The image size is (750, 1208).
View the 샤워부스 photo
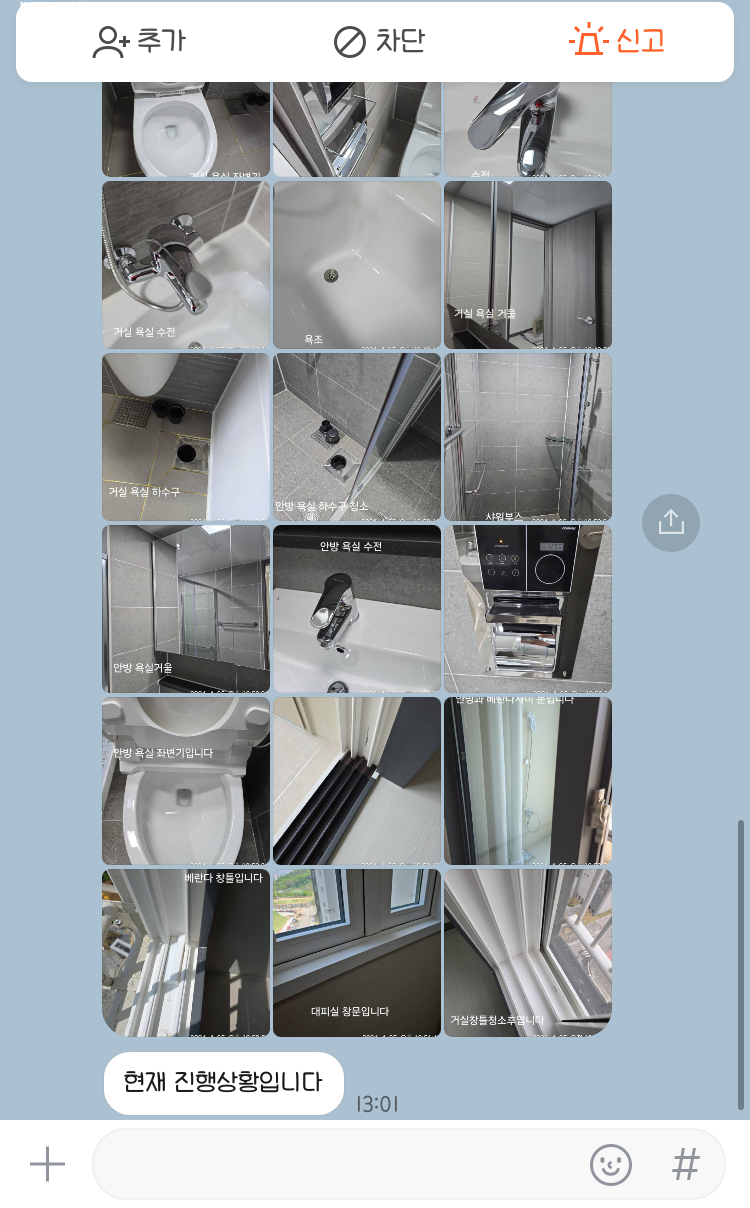pyautogui.click(x=528, y=437)
